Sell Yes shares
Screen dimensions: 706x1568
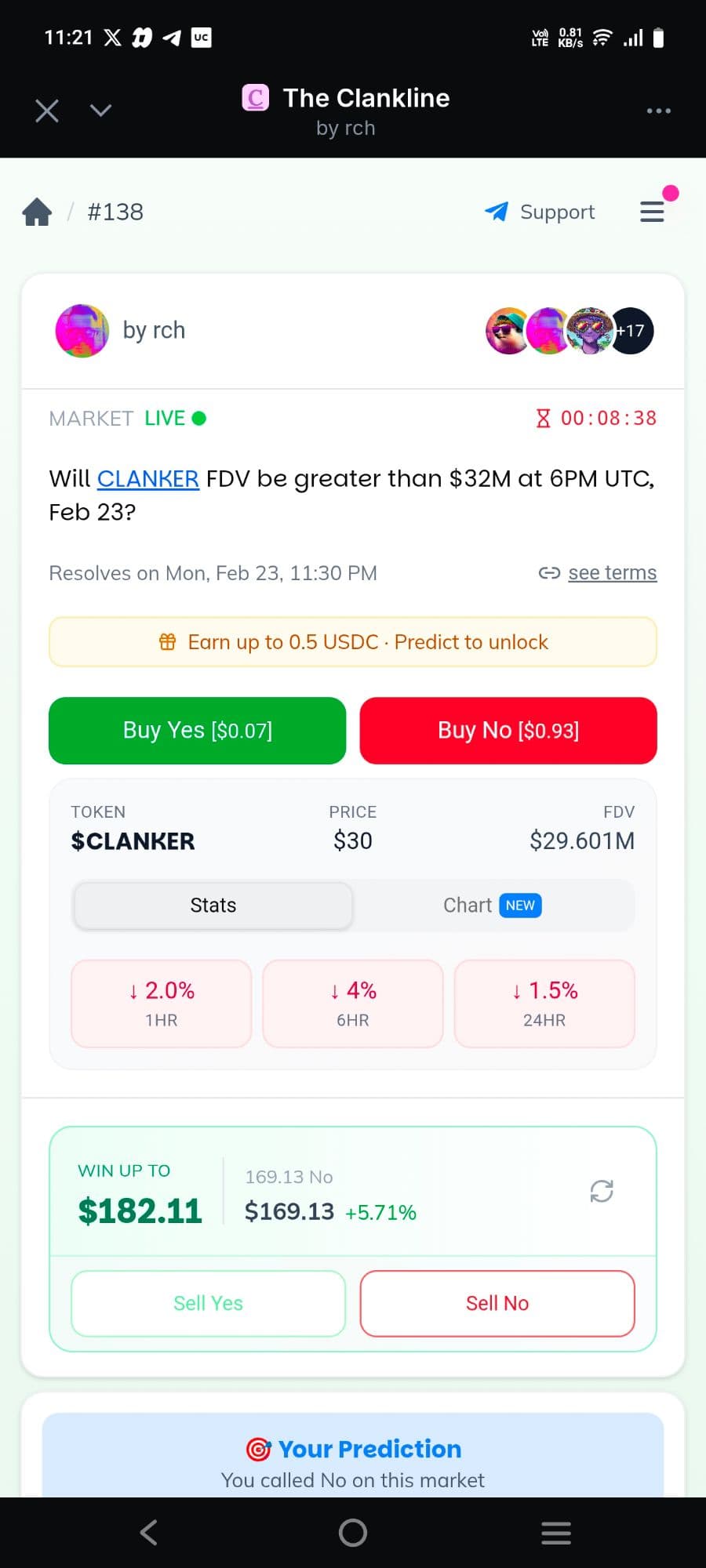pyautogui.click(x=208, y=1303)
